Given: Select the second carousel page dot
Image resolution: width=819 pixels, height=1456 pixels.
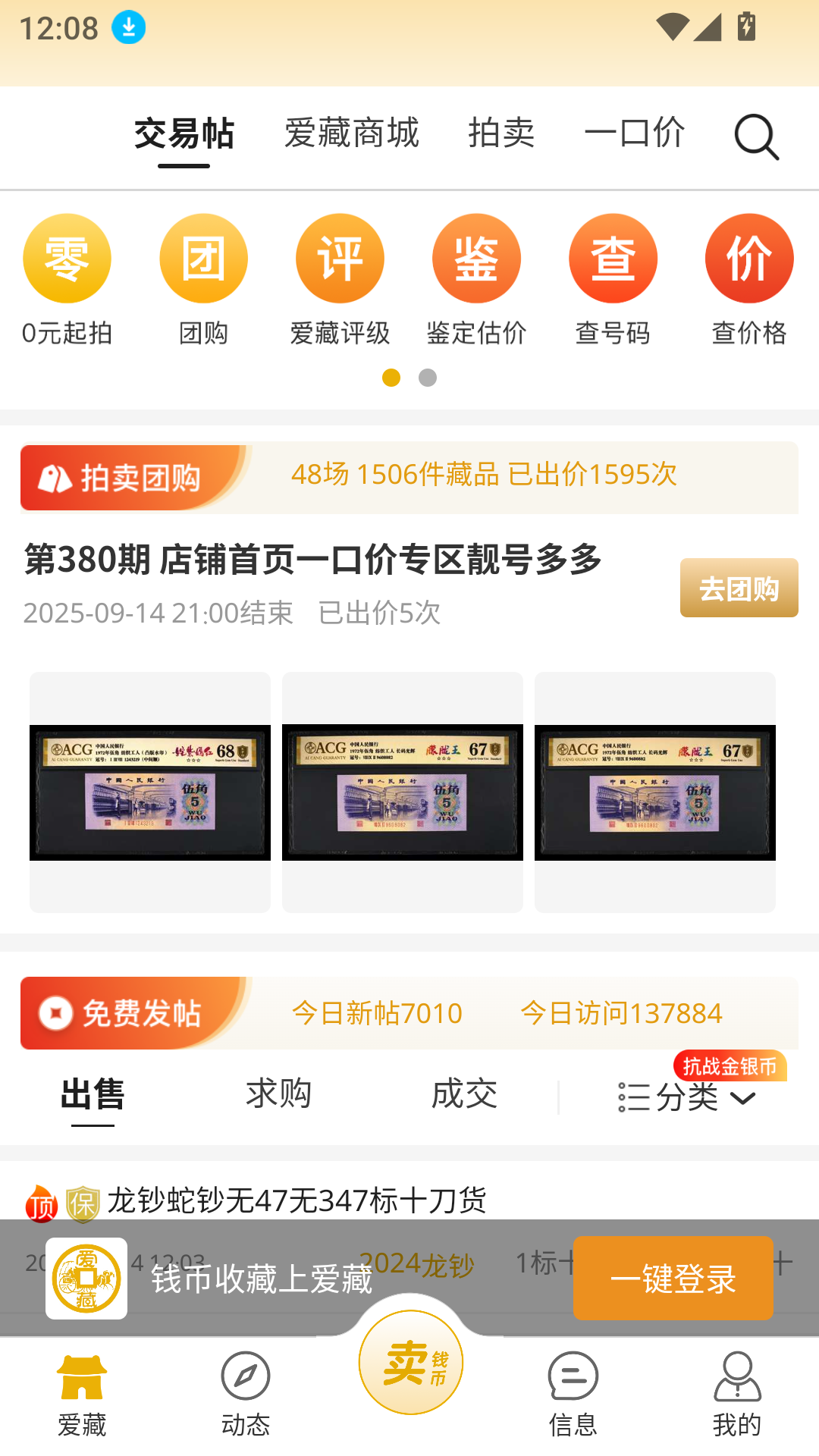Looking at the screenshot, I should pyautogui.click(x=427, y=375).
